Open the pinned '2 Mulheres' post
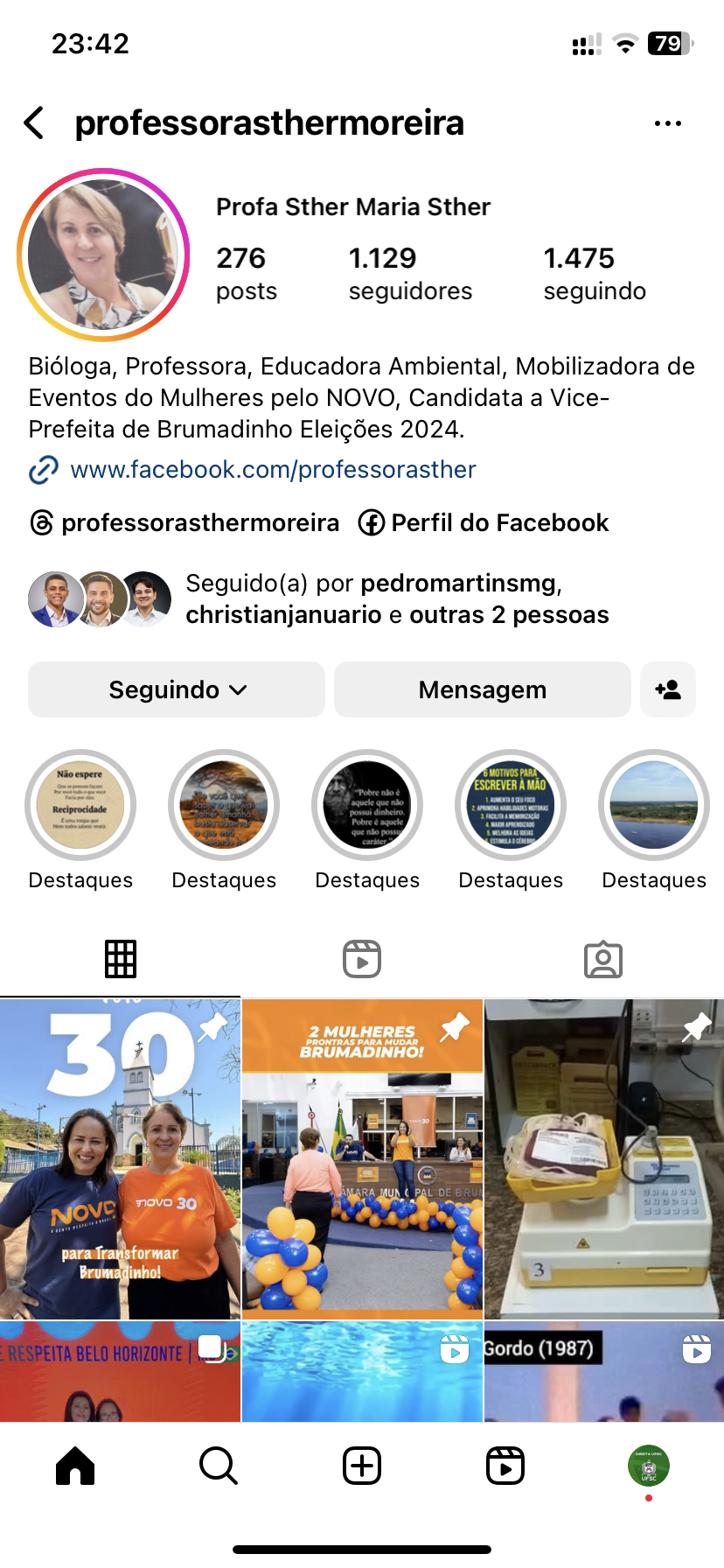Viewport: 724px width, 1568px height. coord(362,1159)
